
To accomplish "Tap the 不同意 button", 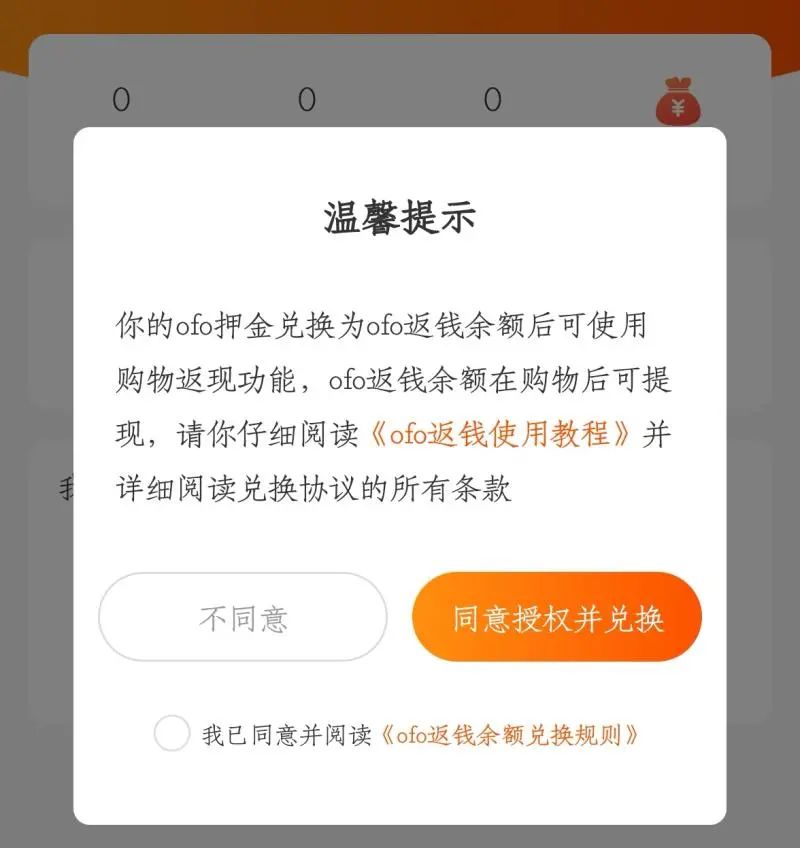I will click(243, 617).
